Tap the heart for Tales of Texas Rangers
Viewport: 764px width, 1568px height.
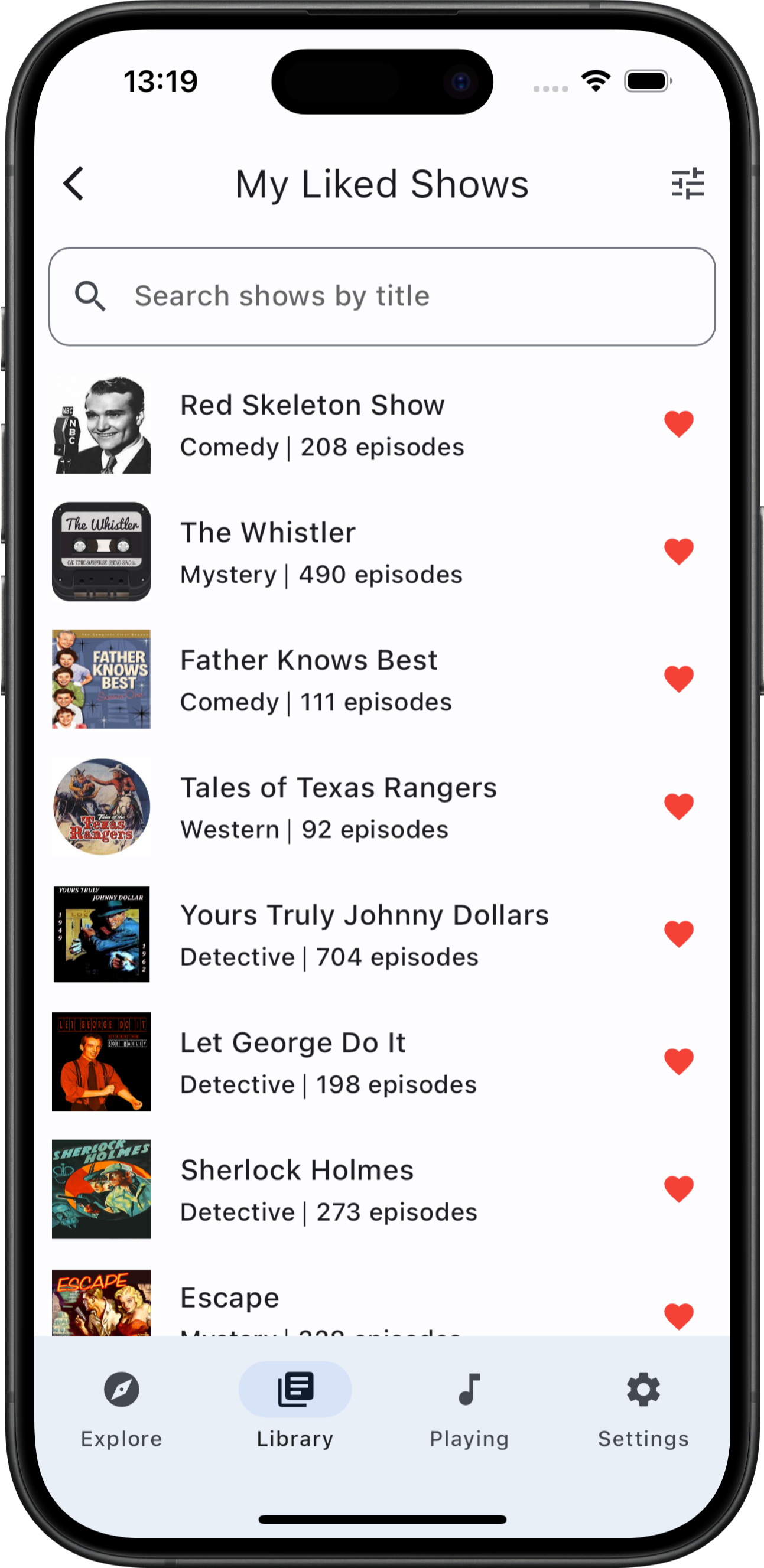pos(679,807)
